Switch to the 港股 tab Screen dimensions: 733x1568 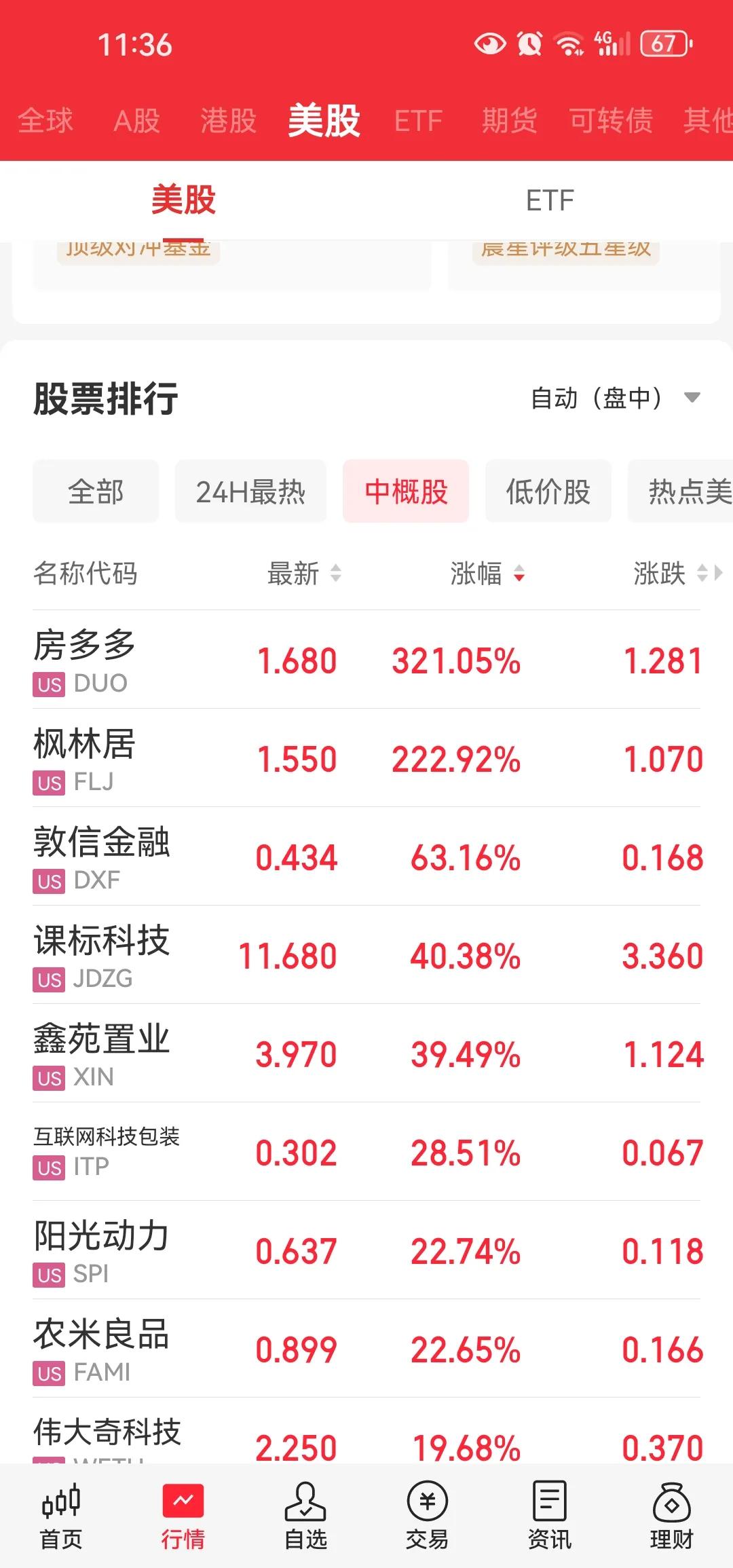point(228,121)
